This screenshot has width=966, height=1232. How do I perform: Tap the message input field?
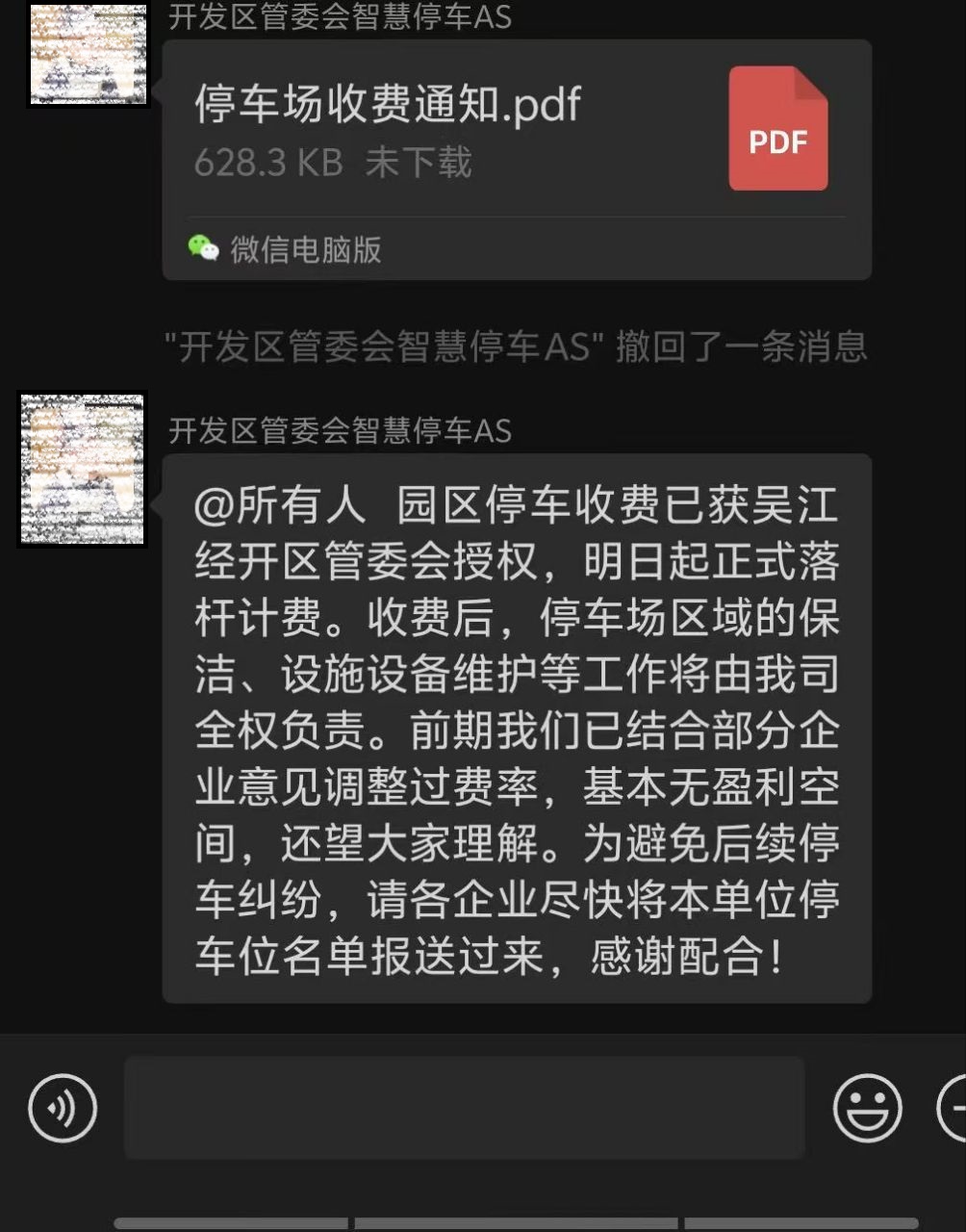click(x=464, y=1107)
